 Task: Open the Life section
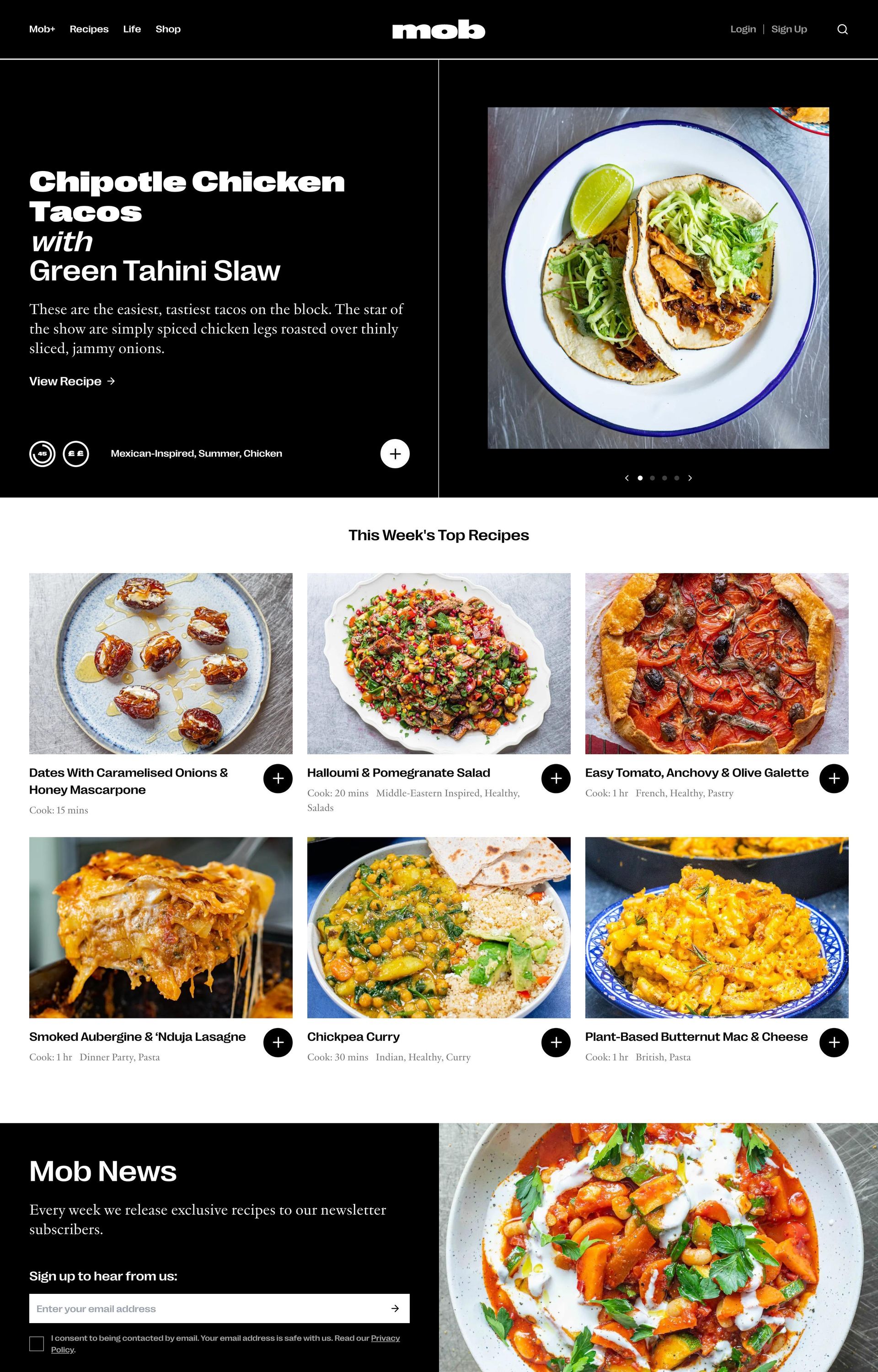(132, 29)
